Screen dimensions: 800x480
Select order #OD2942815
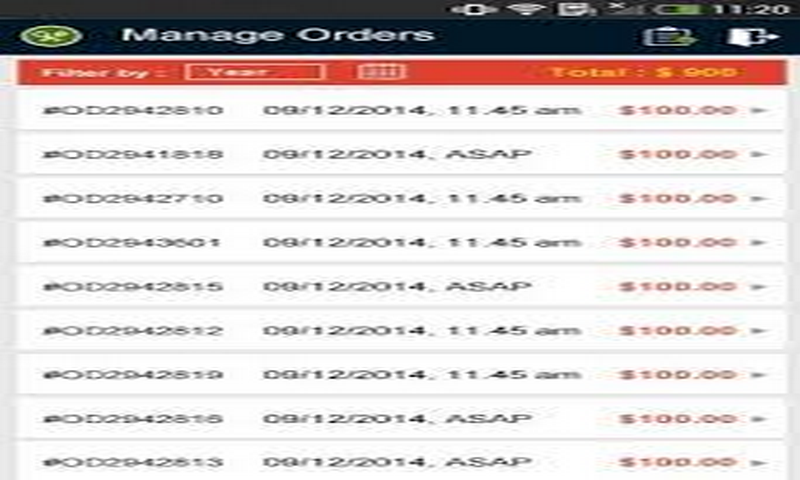[x=400, y=286]
